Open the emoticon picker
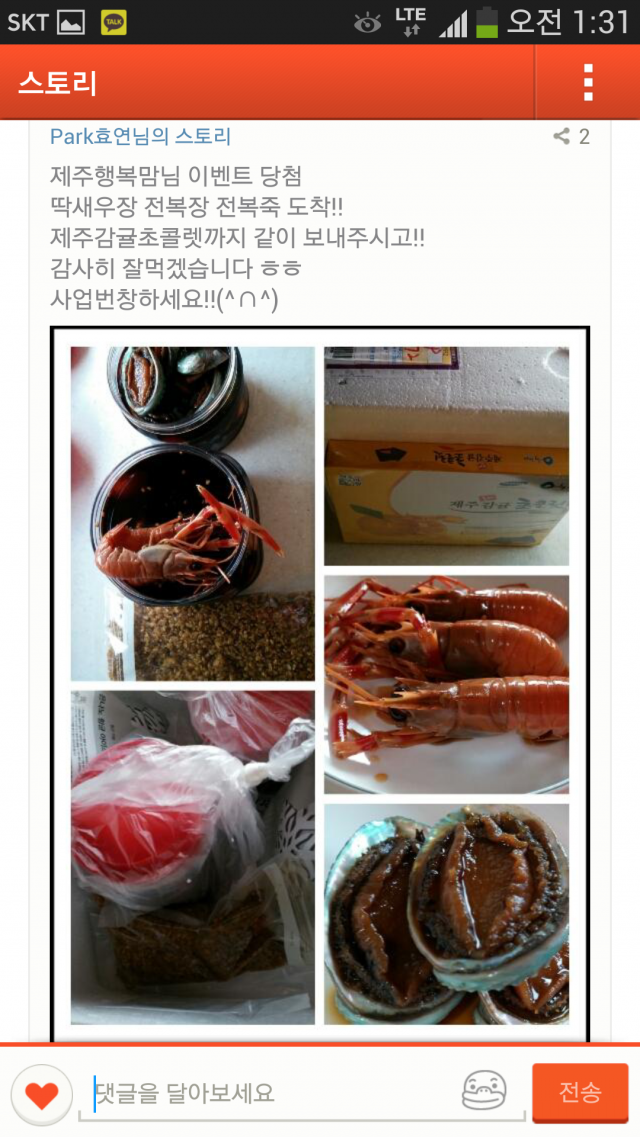 pos(483,1092)
